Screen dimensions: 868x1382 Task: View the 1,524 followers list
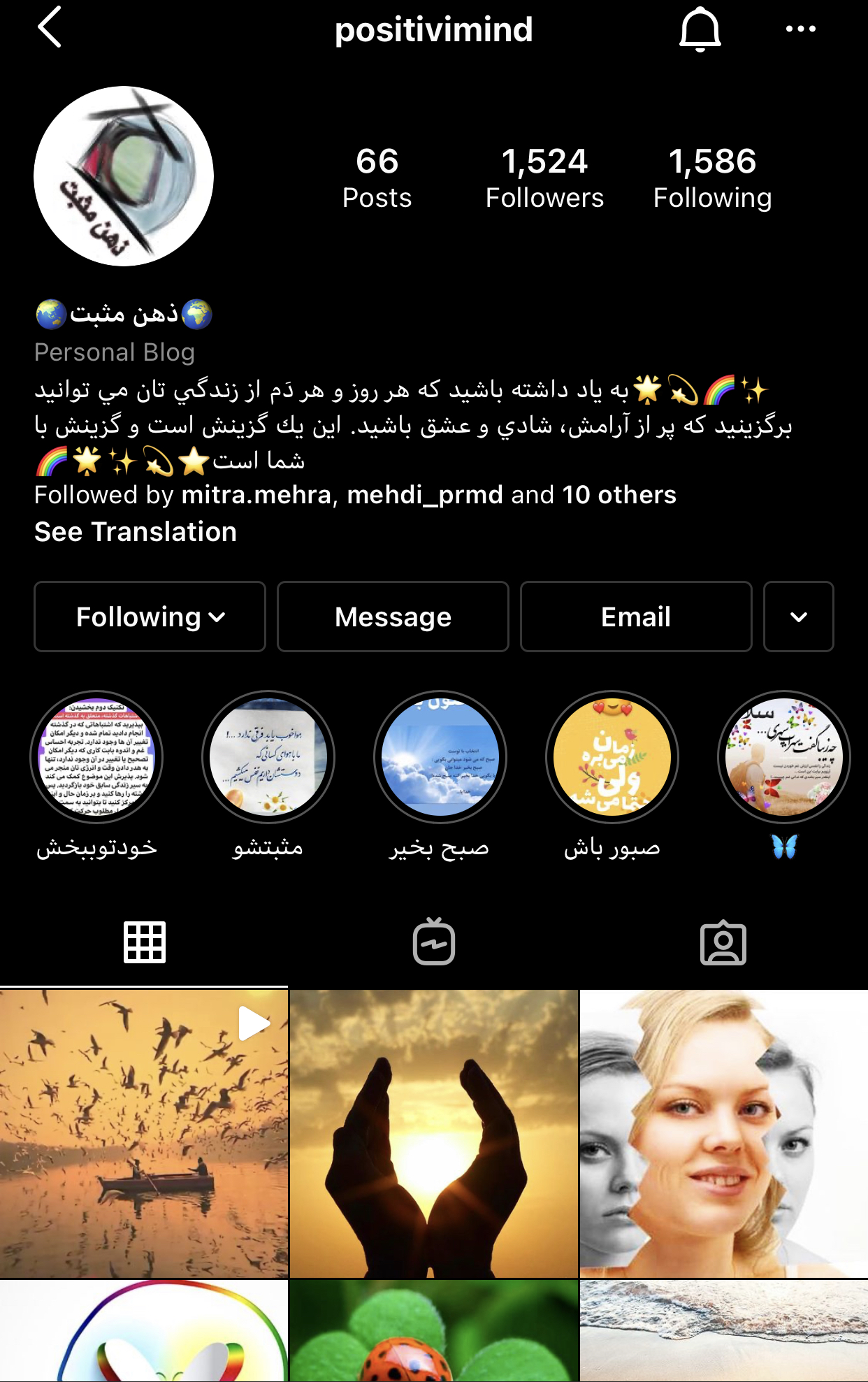click(x=544, y=178)
